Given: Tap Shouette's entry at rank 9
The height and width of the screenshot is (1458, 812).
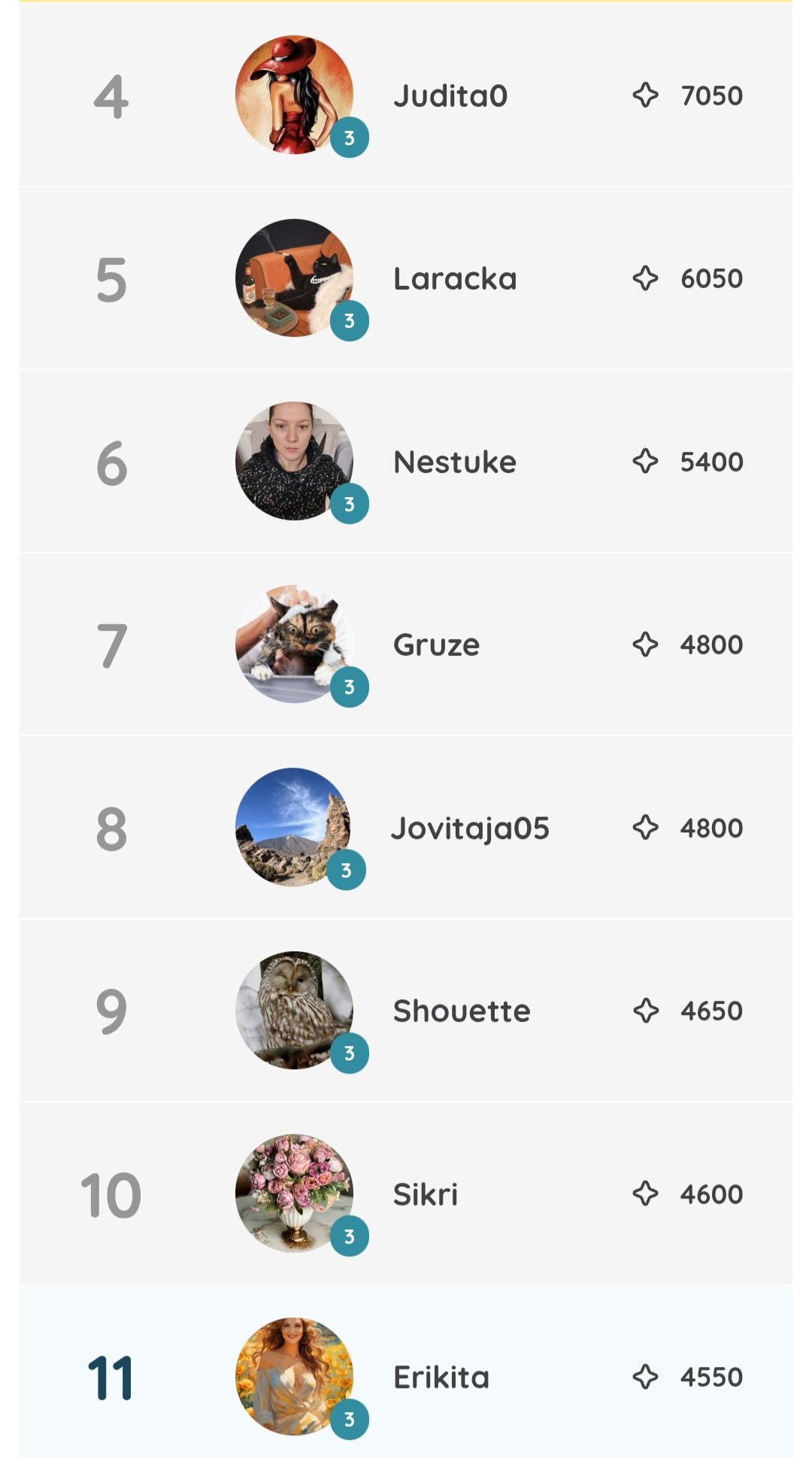Looking at the screenshot, I should pos(406,1011).
